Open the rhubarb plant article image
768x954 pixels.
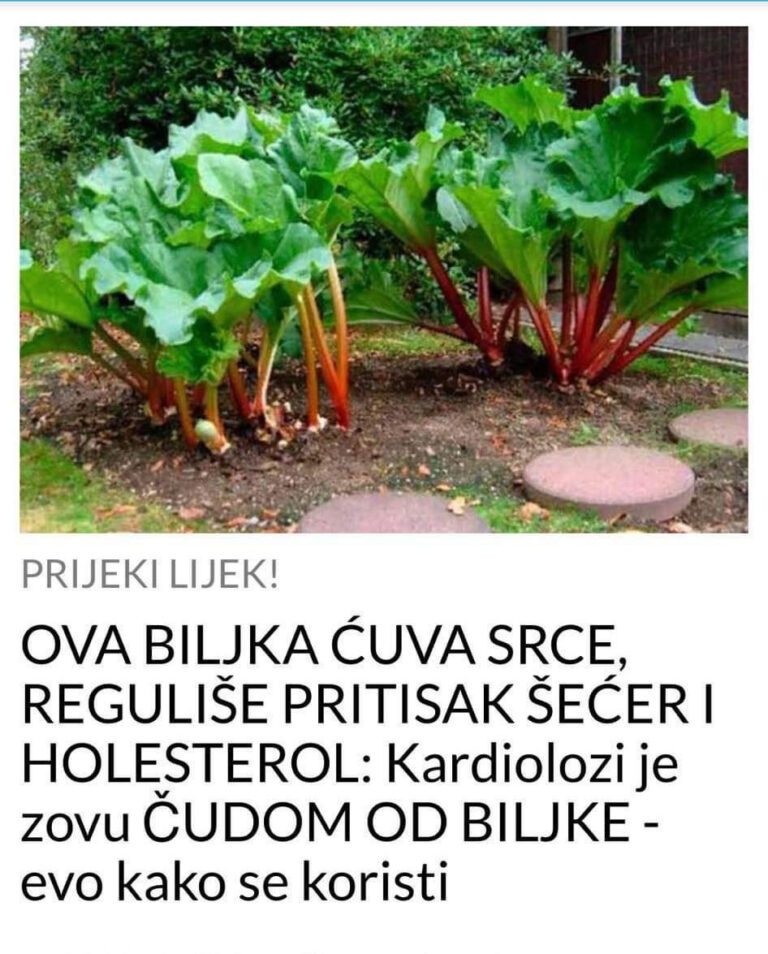pyautogui.click(x=383, y=279)
